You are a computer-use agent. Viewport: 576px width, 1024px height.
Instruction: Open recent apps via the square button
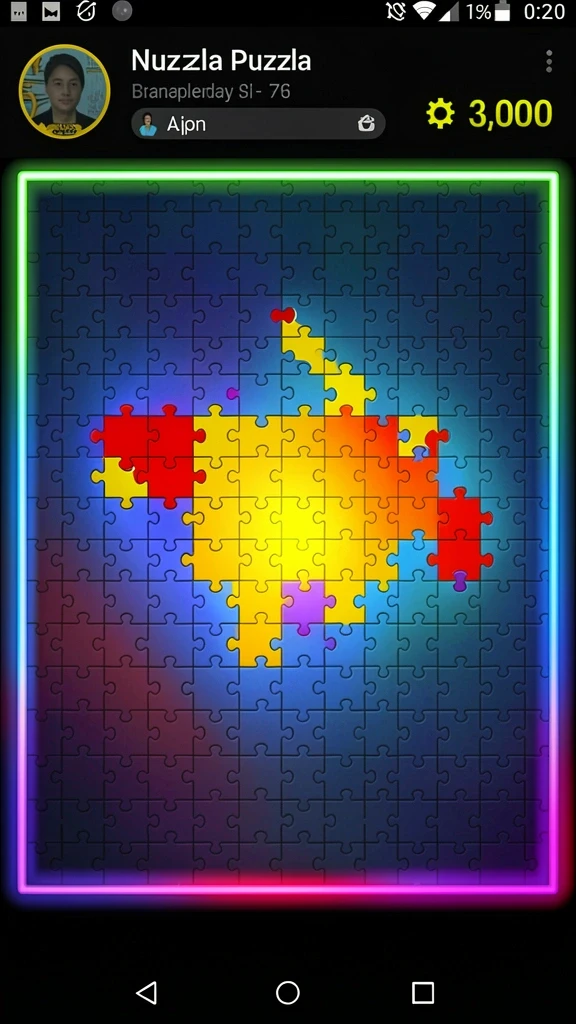pos(423,993)
